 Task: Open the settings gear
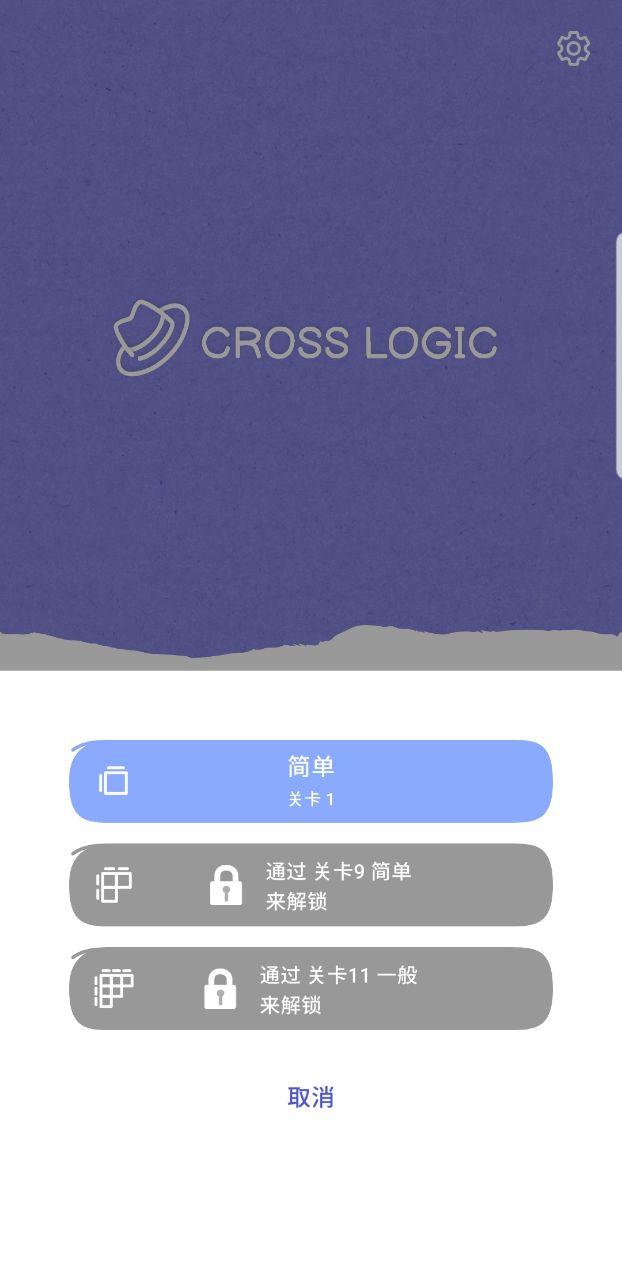click(x=573, y=48)
